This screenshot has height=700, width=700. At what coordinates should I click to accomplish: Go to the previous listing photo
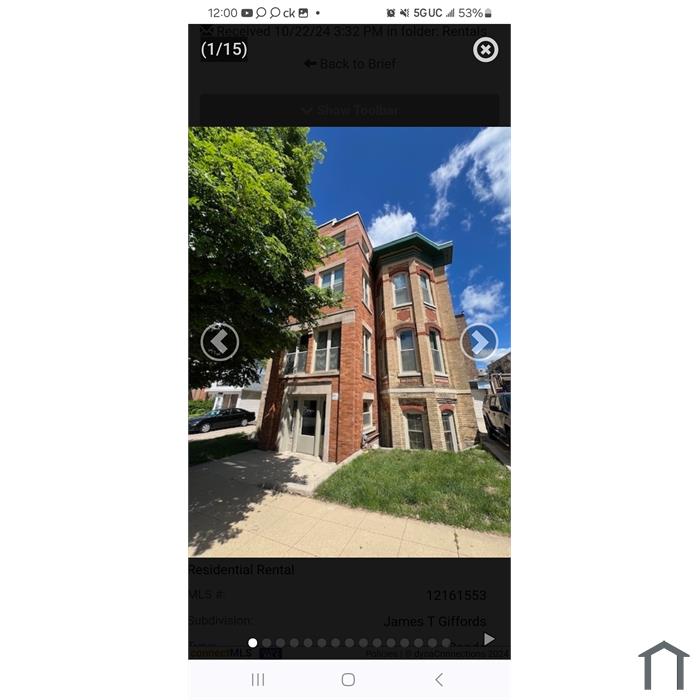coord(220,342)
